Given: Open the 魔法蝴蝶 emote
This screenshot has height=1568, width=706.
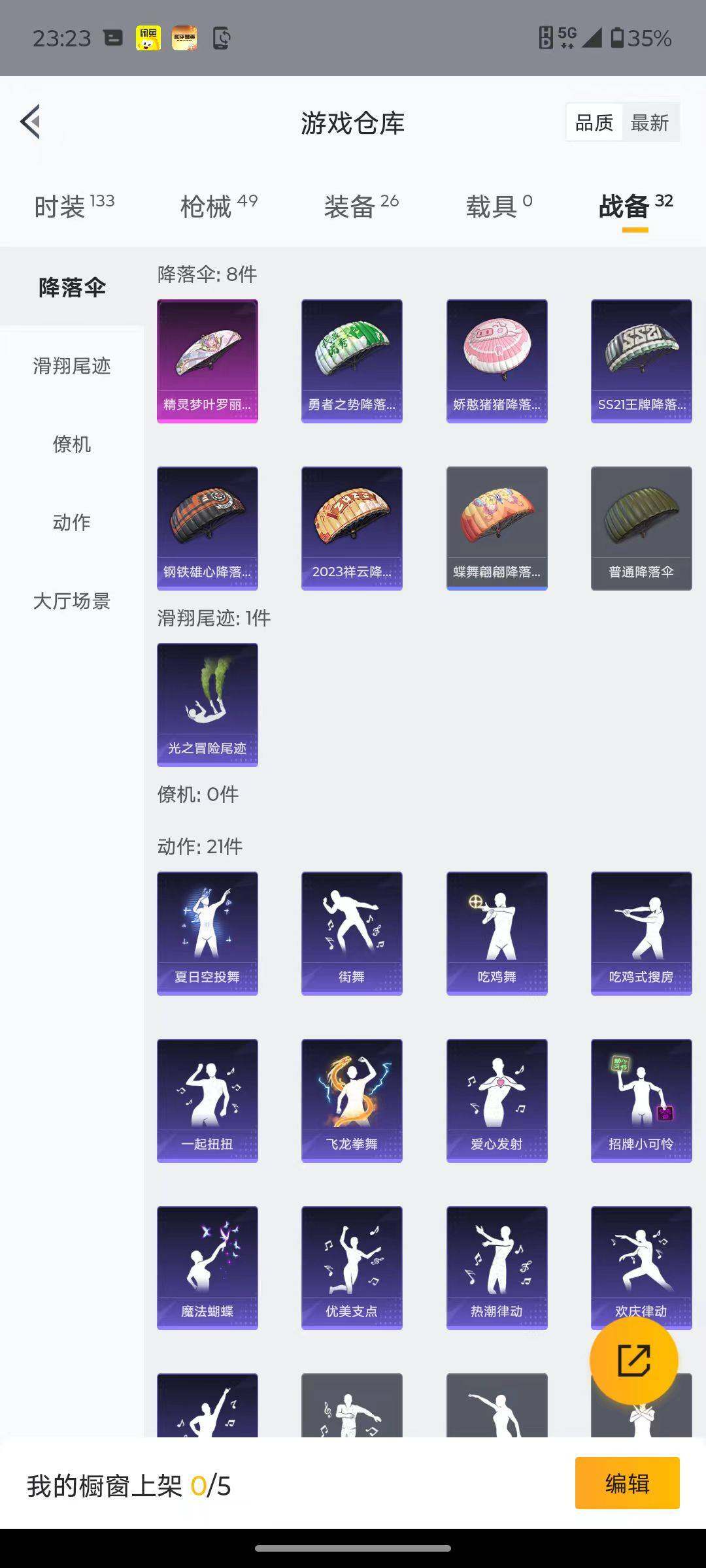Looking at the screenshot, I should (x=207, y=1267).
